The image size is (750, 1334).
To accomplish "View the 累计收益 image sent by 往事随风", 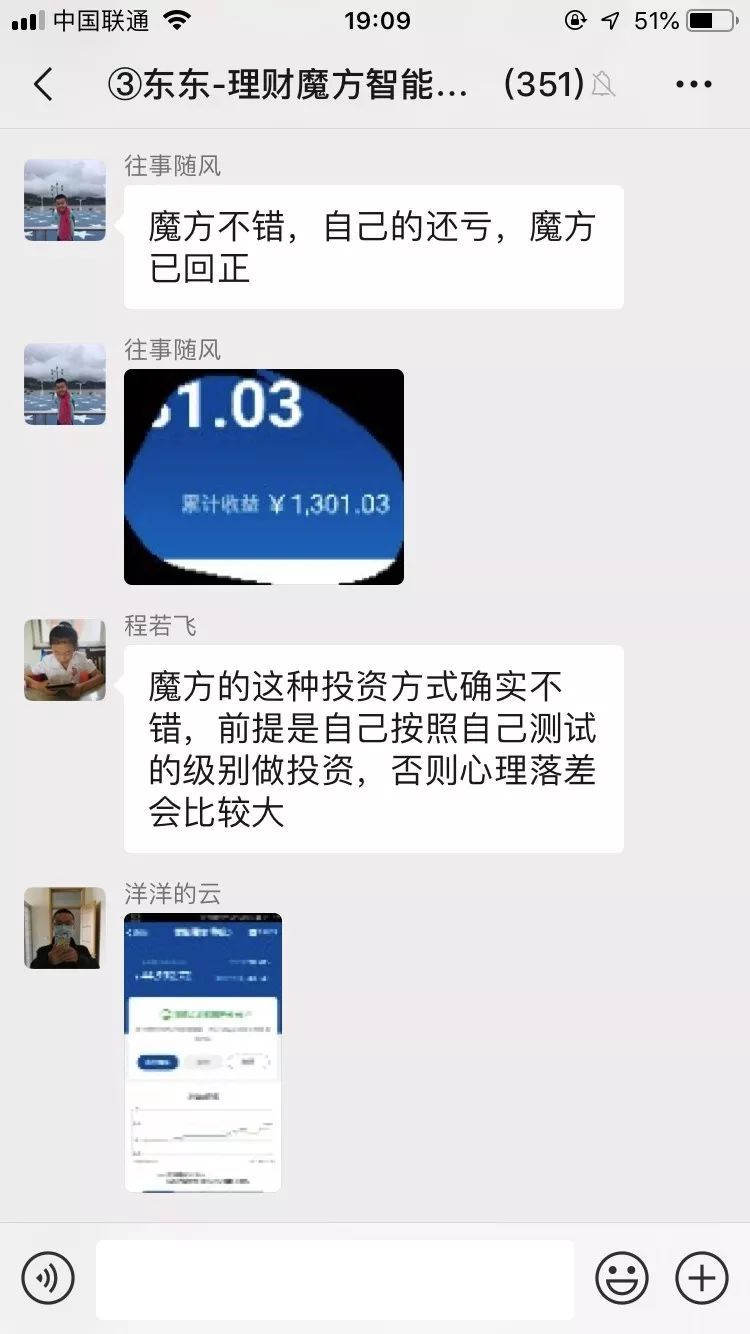I will point(264,477).
